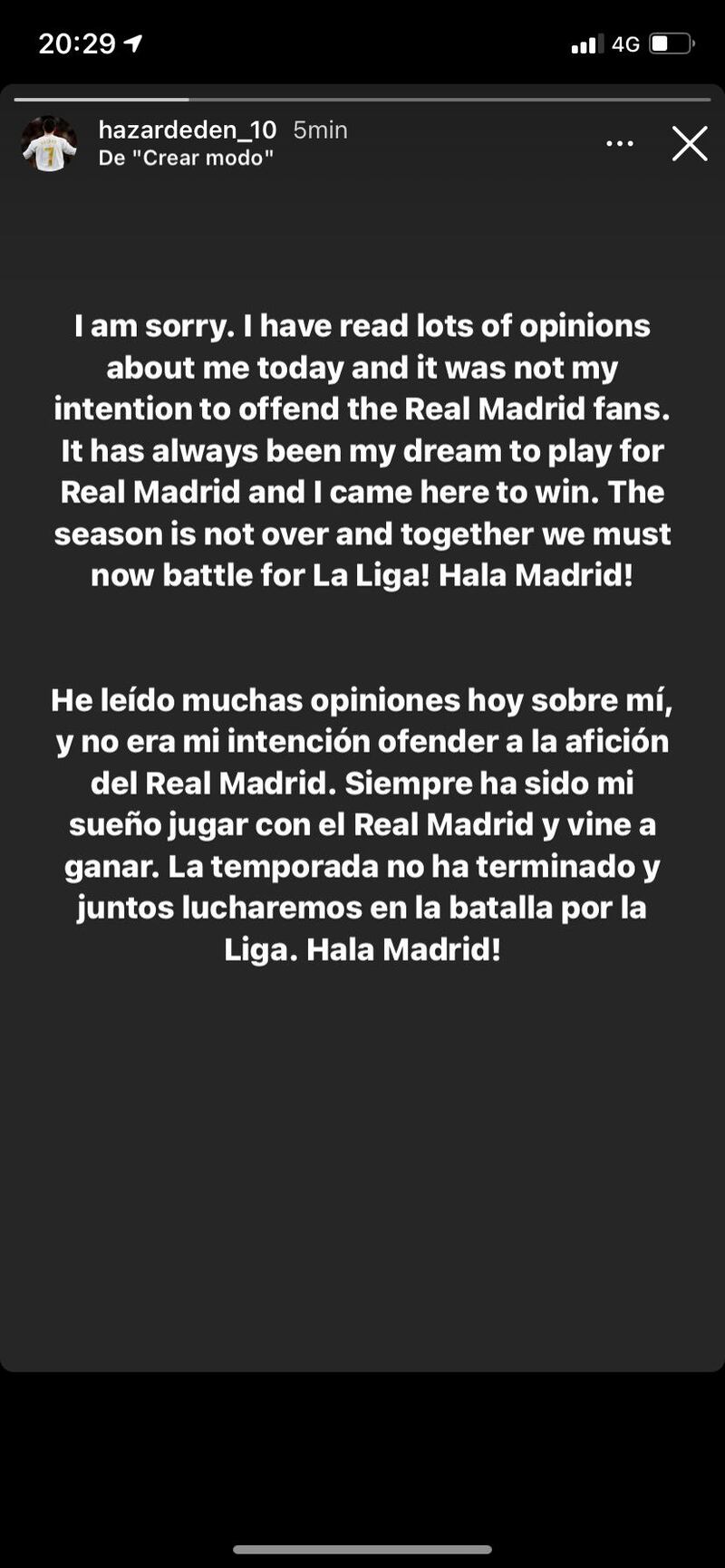
Task: Open hazardeden_10 profile picture
Action: (49, 144)
